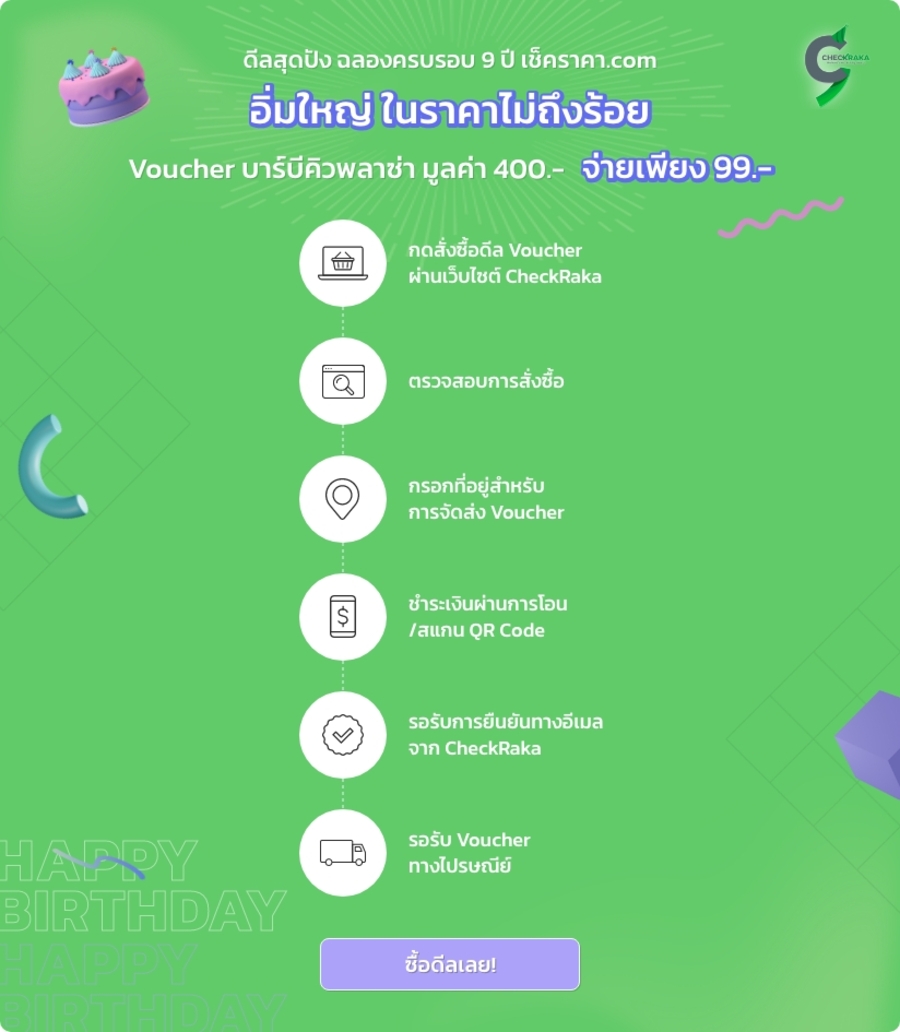The height and width of the screenshot is (1032, 900).
Task: Tap the ซื้อดีลเลย! buy deal button
Action: pyautogui.click(x=450, y=964)
